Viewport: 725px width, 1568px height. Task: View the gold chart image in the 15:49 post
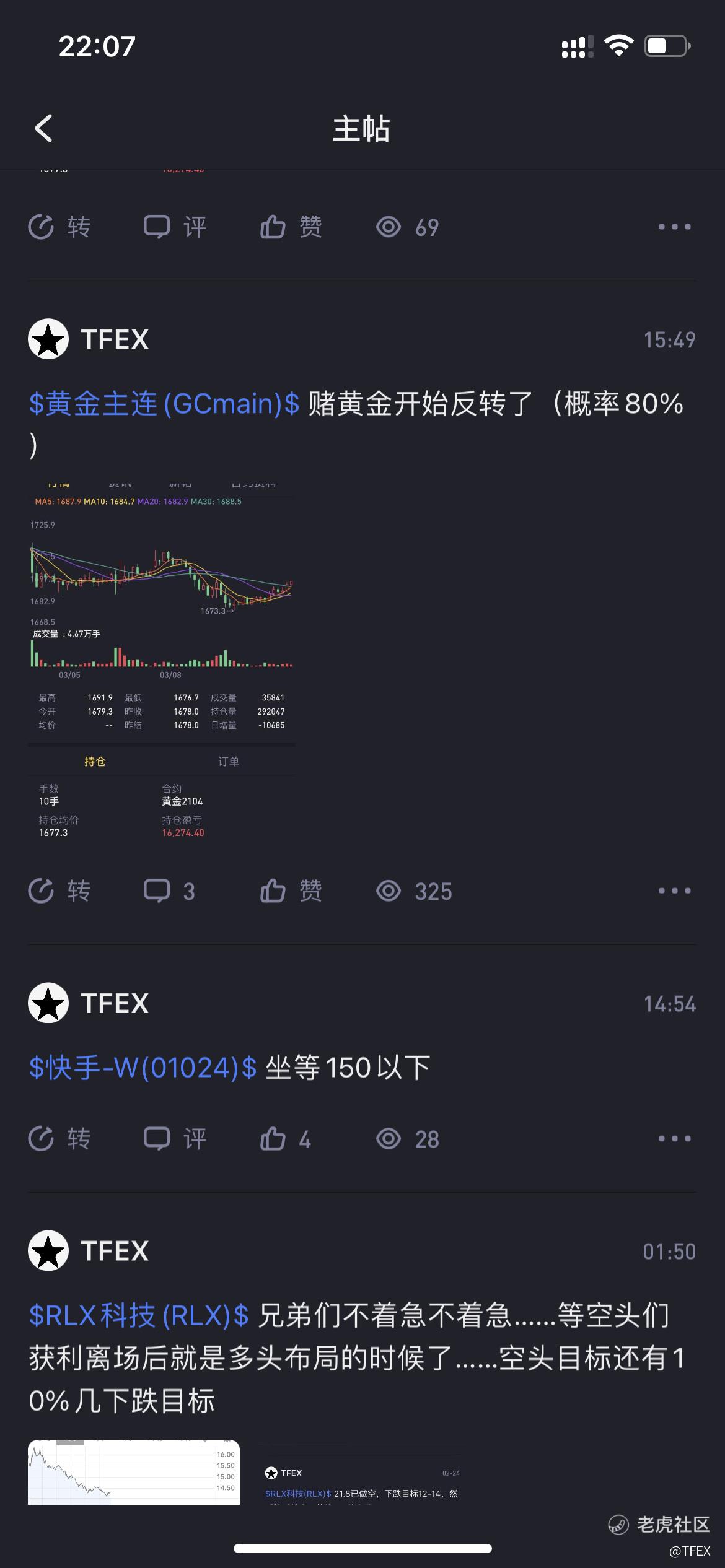pos(162,660)
